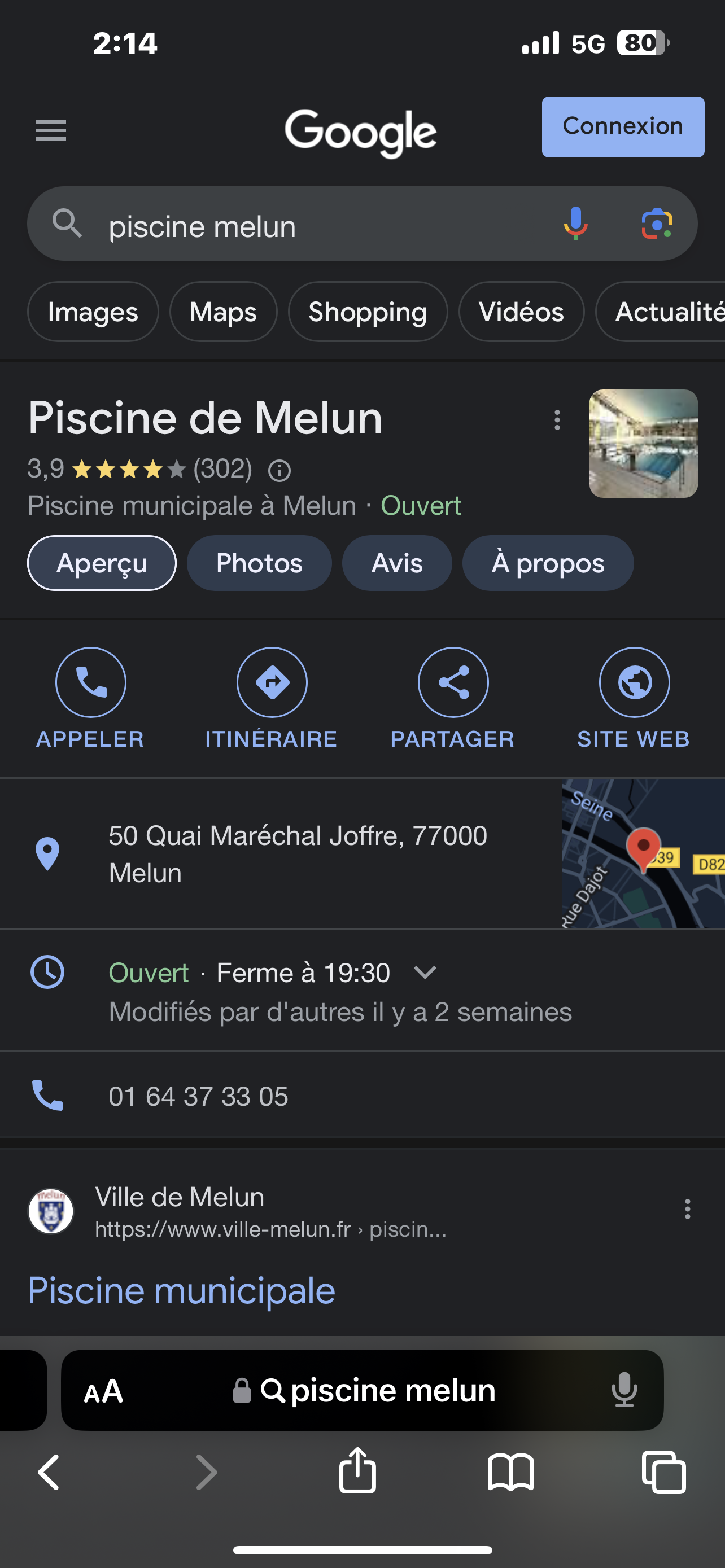This screenshot has height=1568, width=725.
Task: Open the Piscine municipale search result
Action: (181, 1290)
